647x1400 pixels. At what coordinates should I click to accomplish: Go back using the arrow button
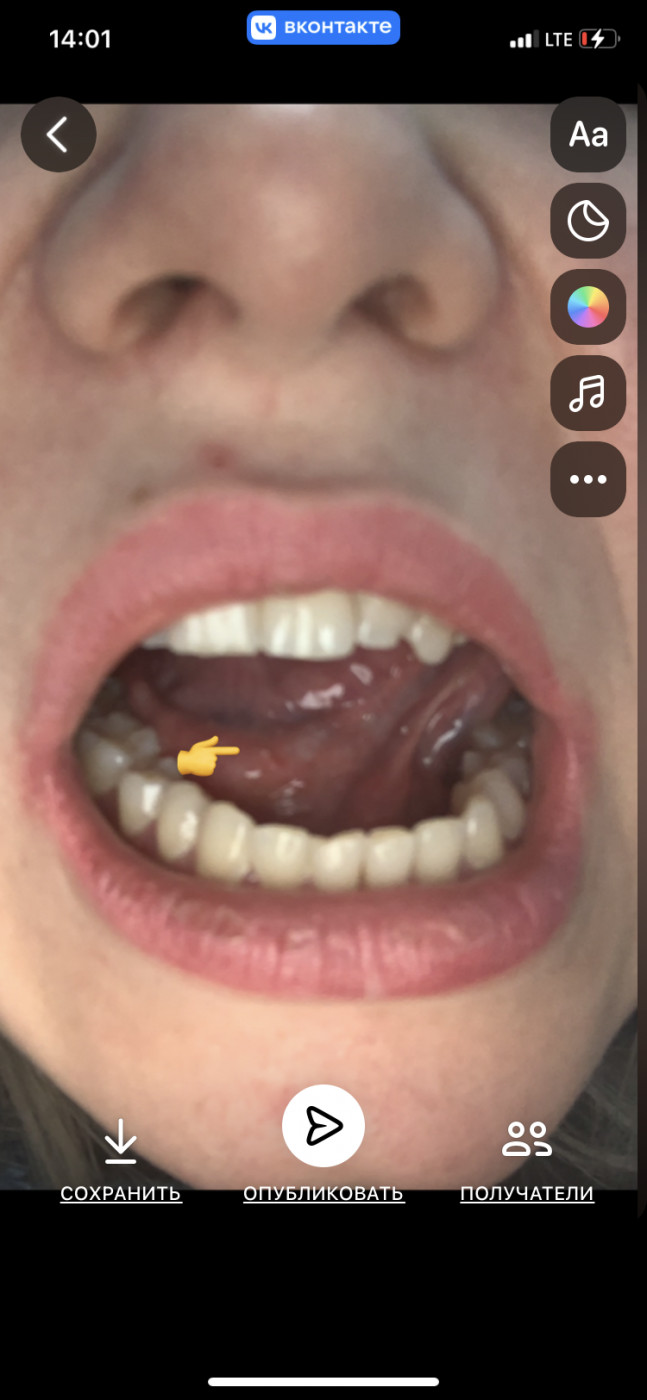coord(58,135)
